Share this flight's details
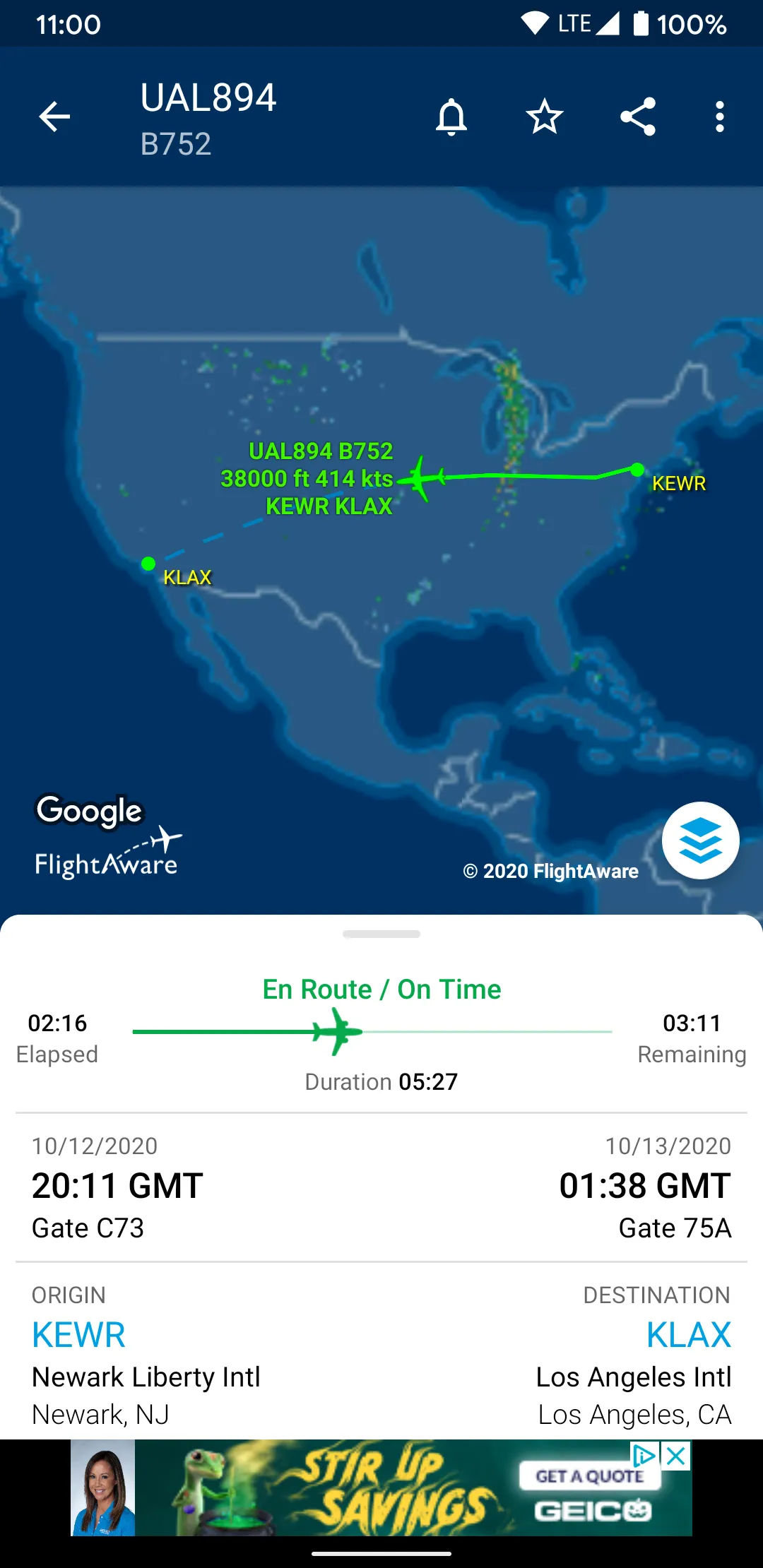Screen dimensions: 763x1568 tap(637, 116)
